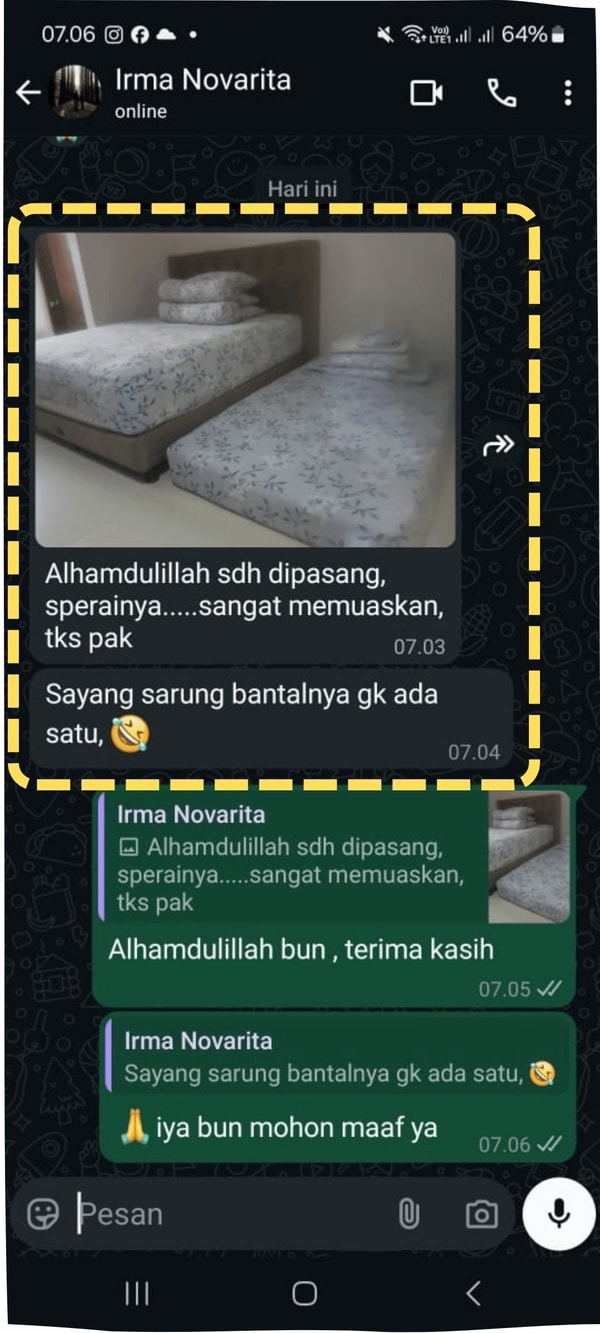This screenshot has width=600, height=1333.
Task: Open Irma Novarita's contact info
Action: tap(200, 92)
